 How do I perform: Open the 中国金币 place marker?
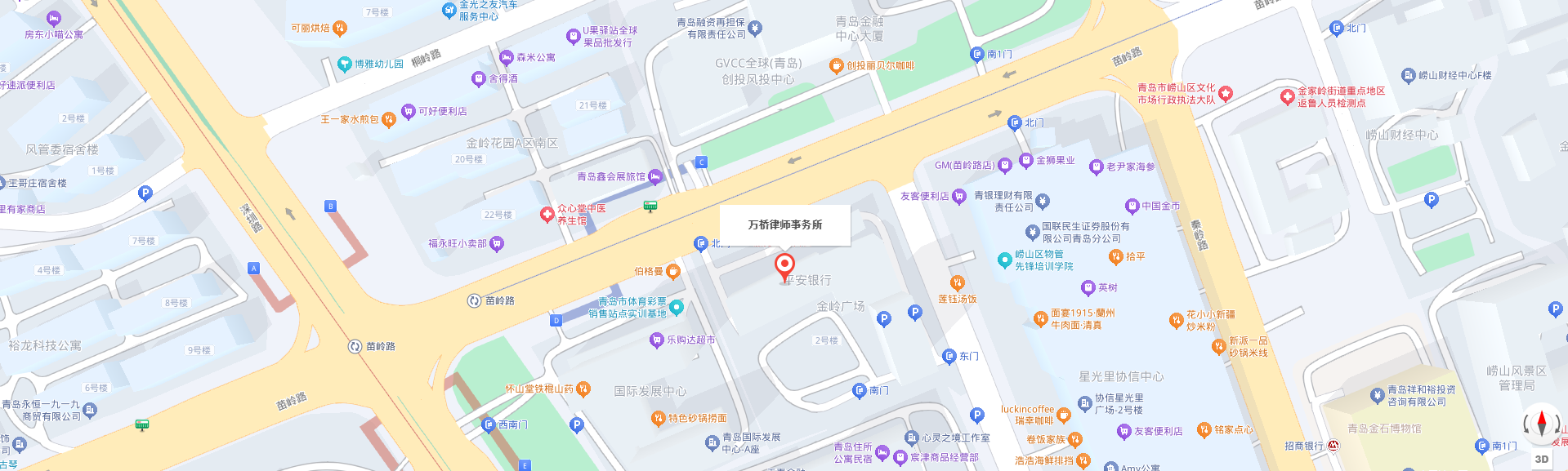(1132, 207)
